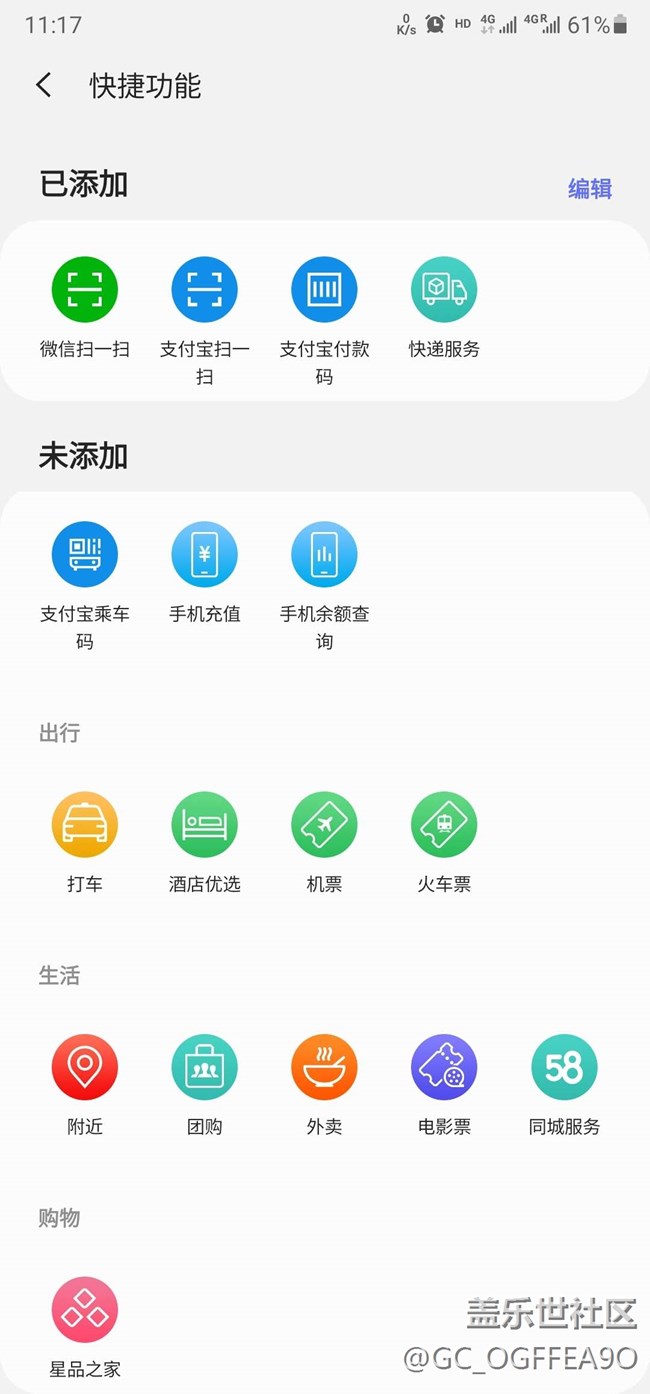Select 同城服务 shortcut
This screenshot has width=650, height=1394.
pos(564,1067)
